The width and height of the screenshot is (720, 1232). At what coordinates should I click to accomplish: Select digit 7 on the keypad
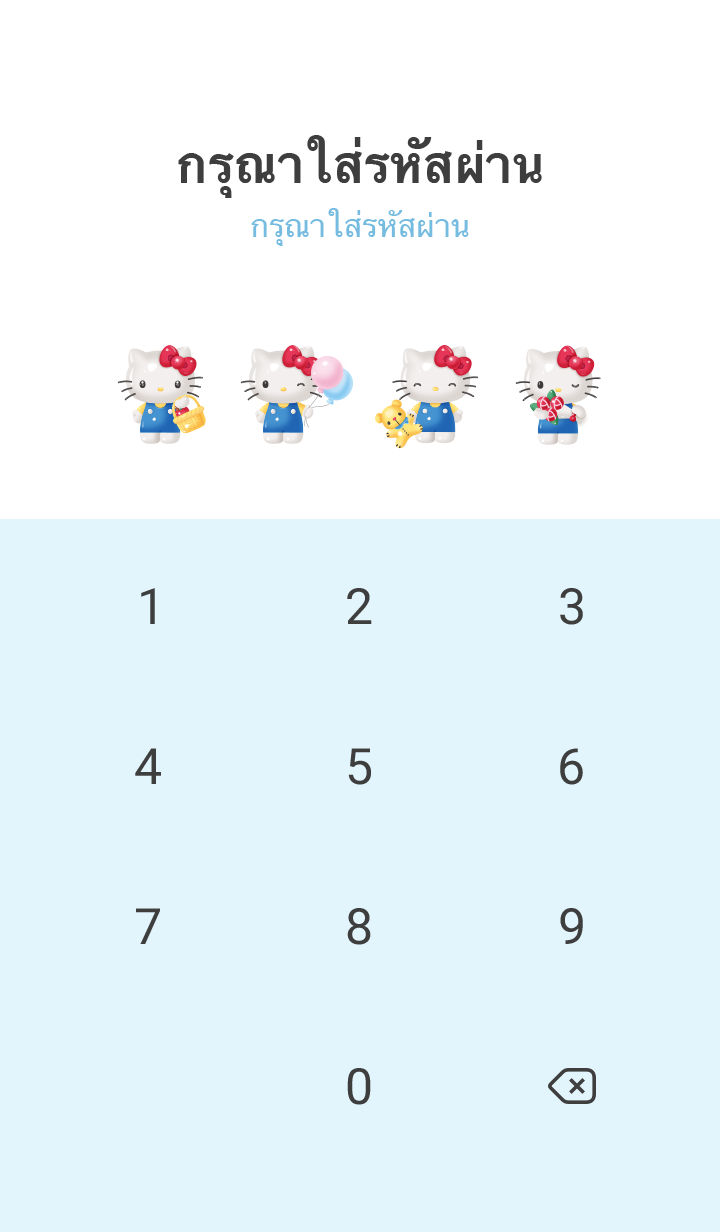point(148,927)
